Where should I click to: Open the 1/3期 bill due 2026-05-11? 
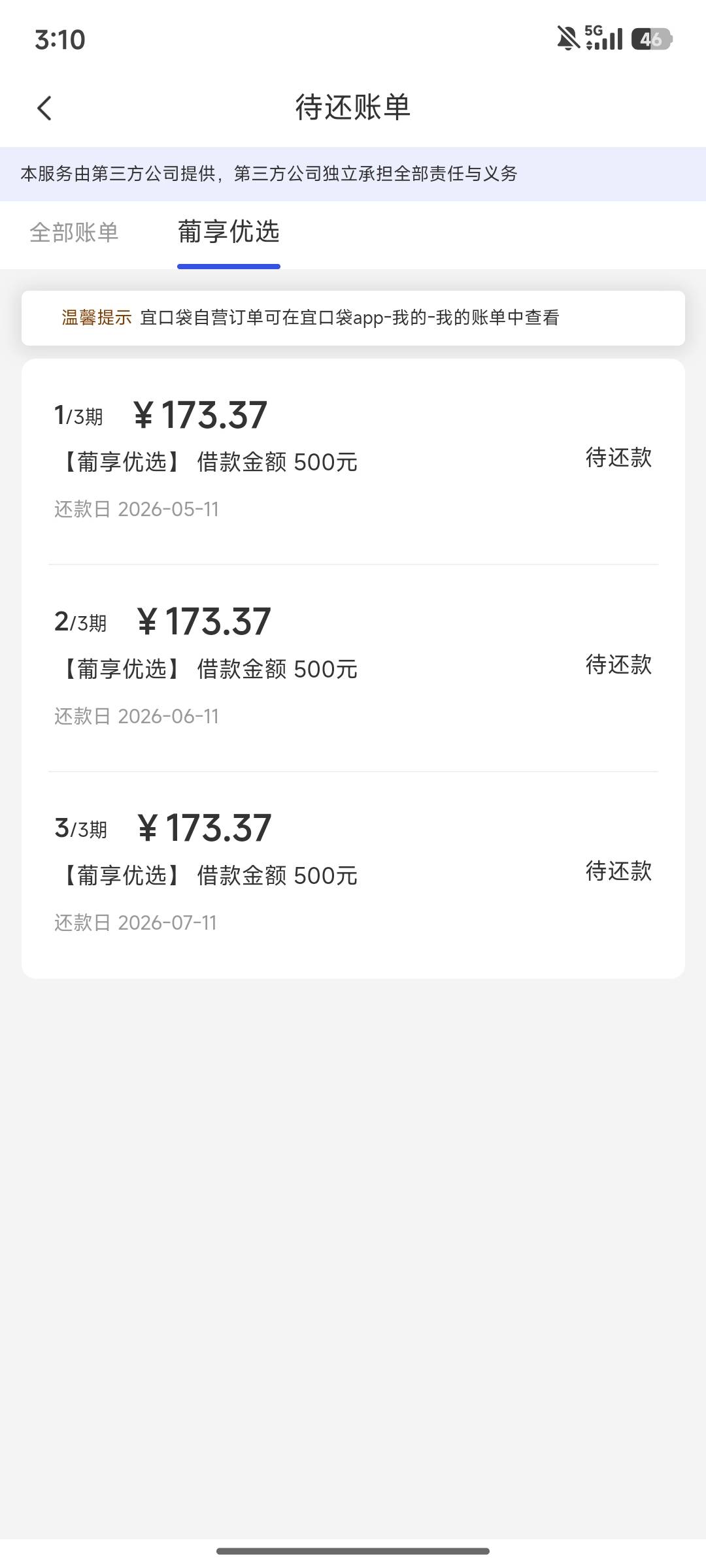[353, 461]
